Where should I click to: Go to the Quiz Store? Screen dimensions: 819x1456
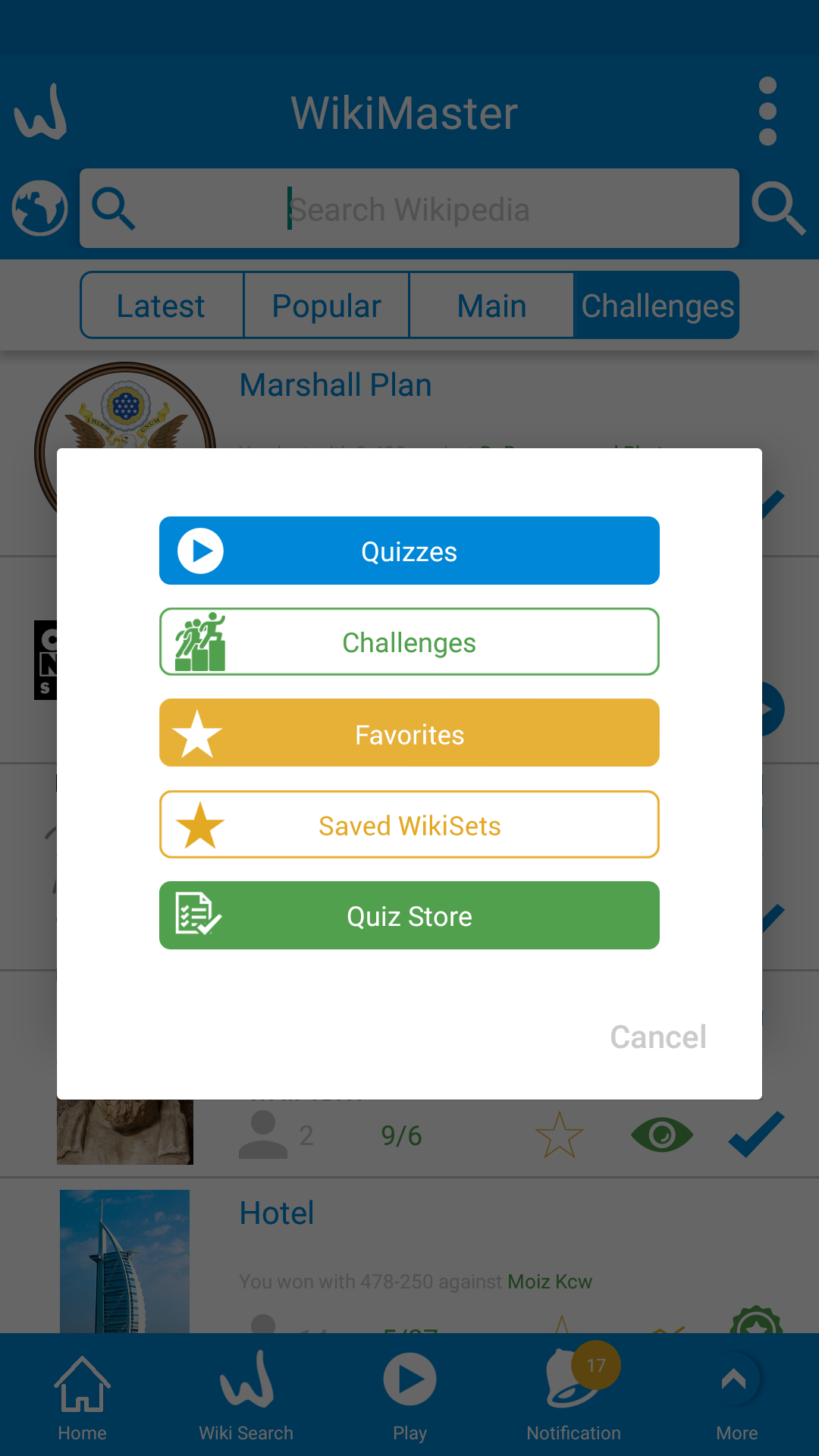409,915
